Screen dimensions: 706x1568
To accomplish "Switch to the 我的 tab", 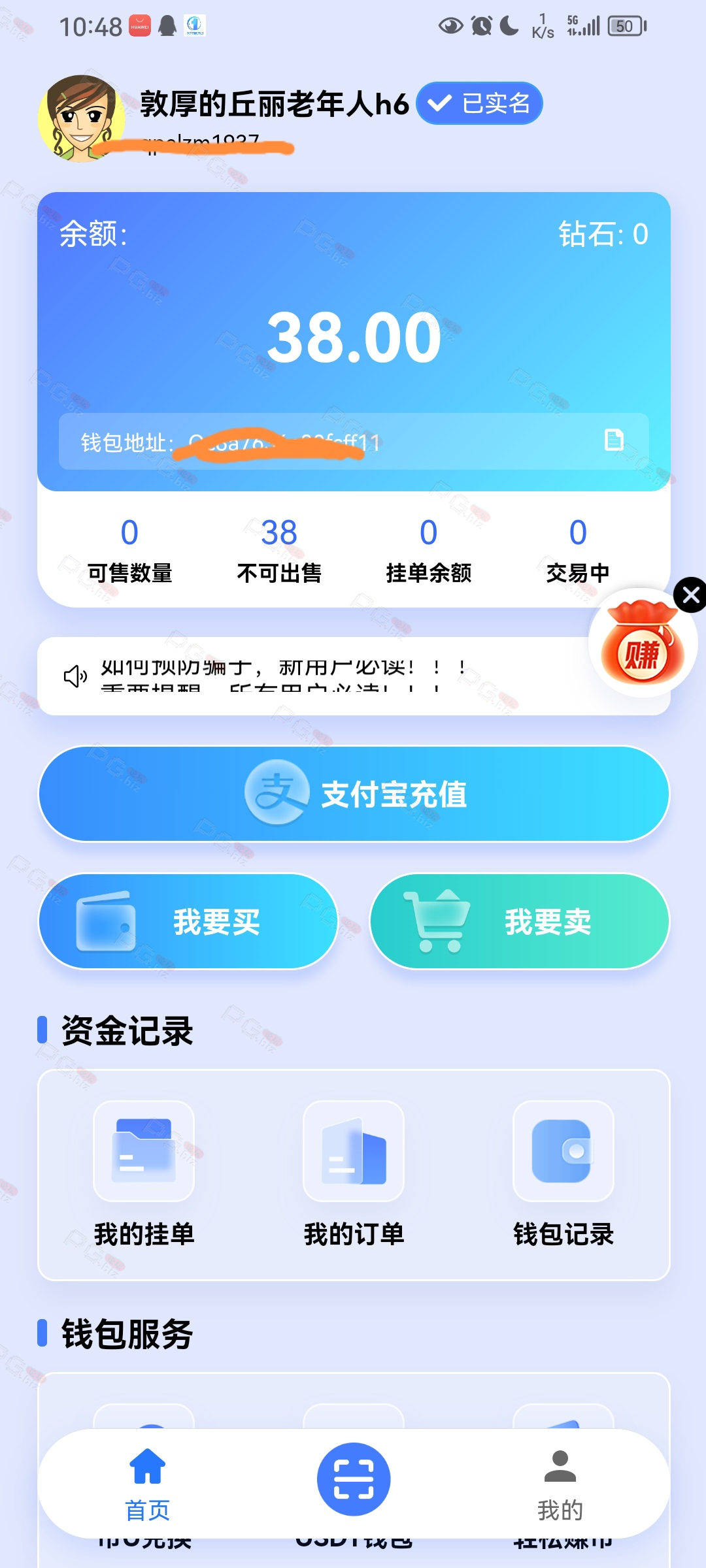I will click(560, 1484).
